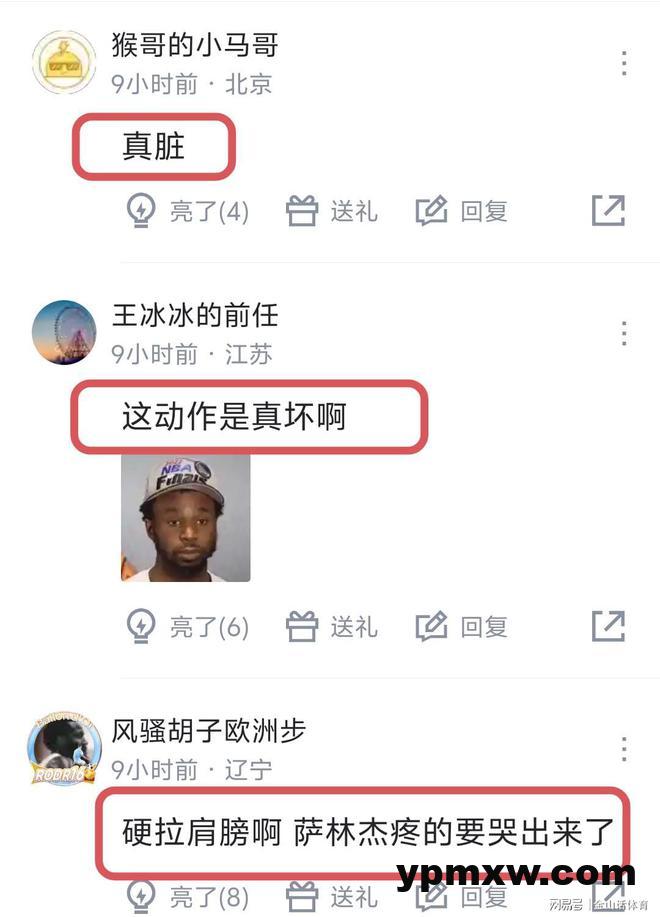Image resolution: width=660 pixels, height=917 pixels.
Task: Light up 风骚胡子欧洲步's comment 亮了(8)
Action: (x=187, y=896)
